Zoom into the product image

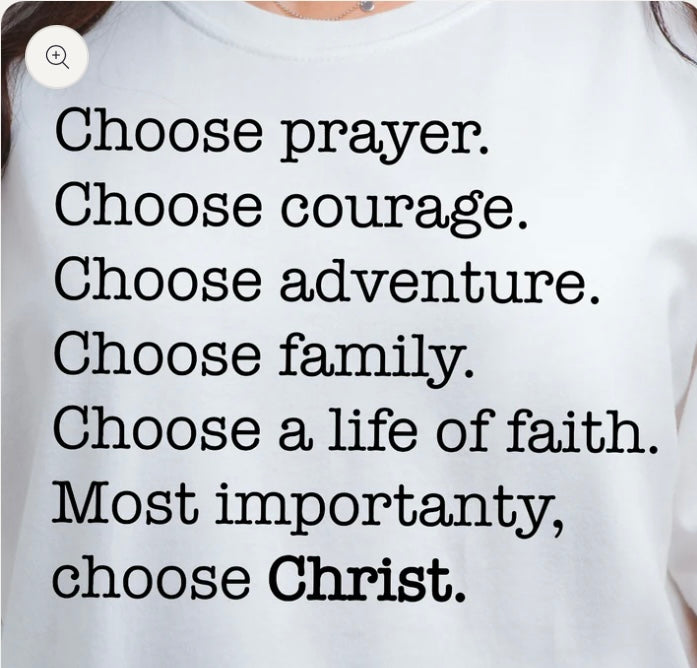[58, 57]
